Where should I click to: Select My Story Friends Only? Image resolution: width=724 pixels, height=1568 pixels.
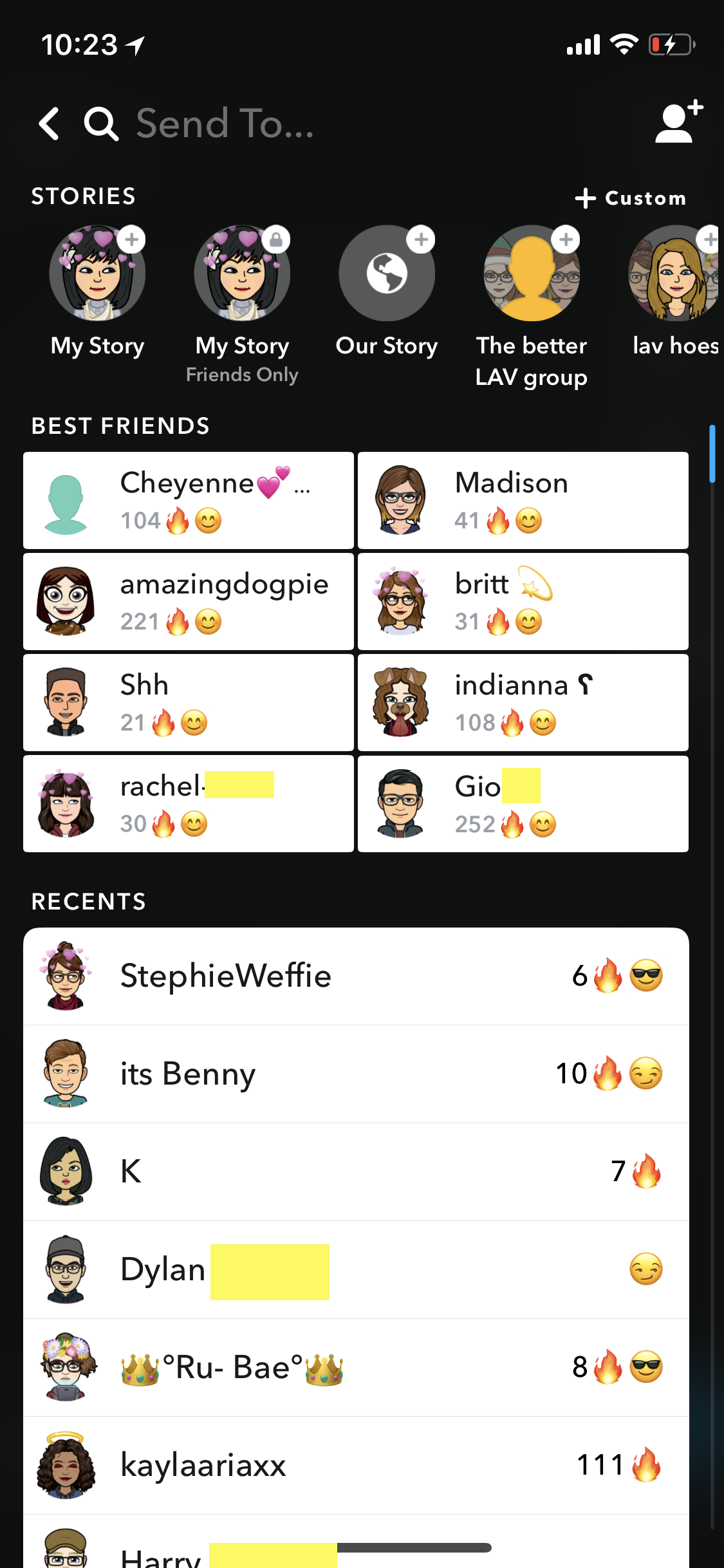click(242, 274)
